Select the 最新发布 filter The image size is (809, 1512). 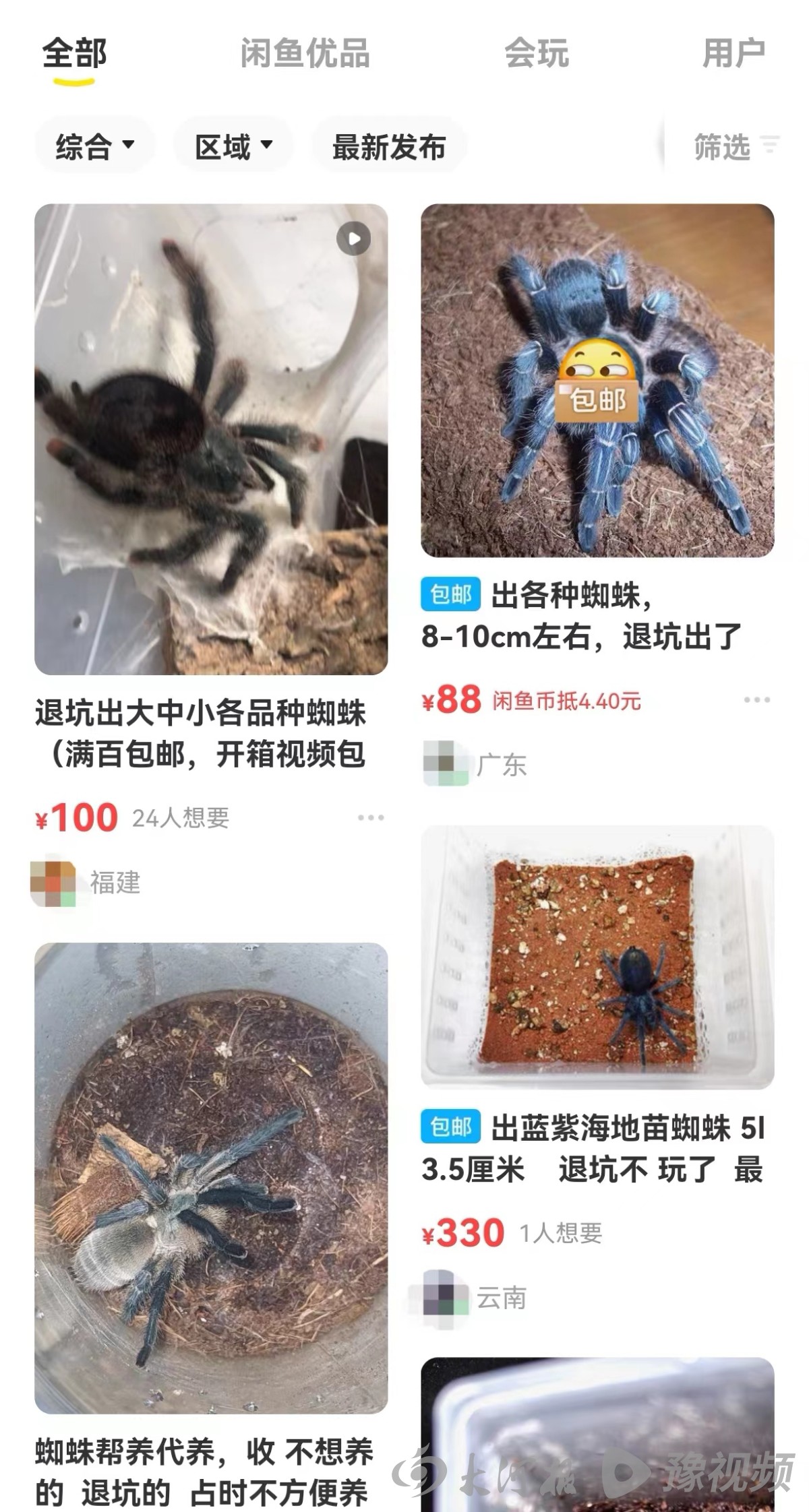389,144
